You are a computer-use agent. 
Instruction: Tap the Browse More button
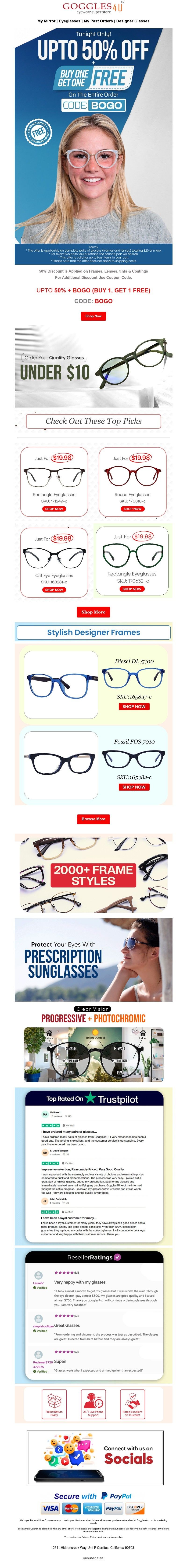(x=93, y=819)
